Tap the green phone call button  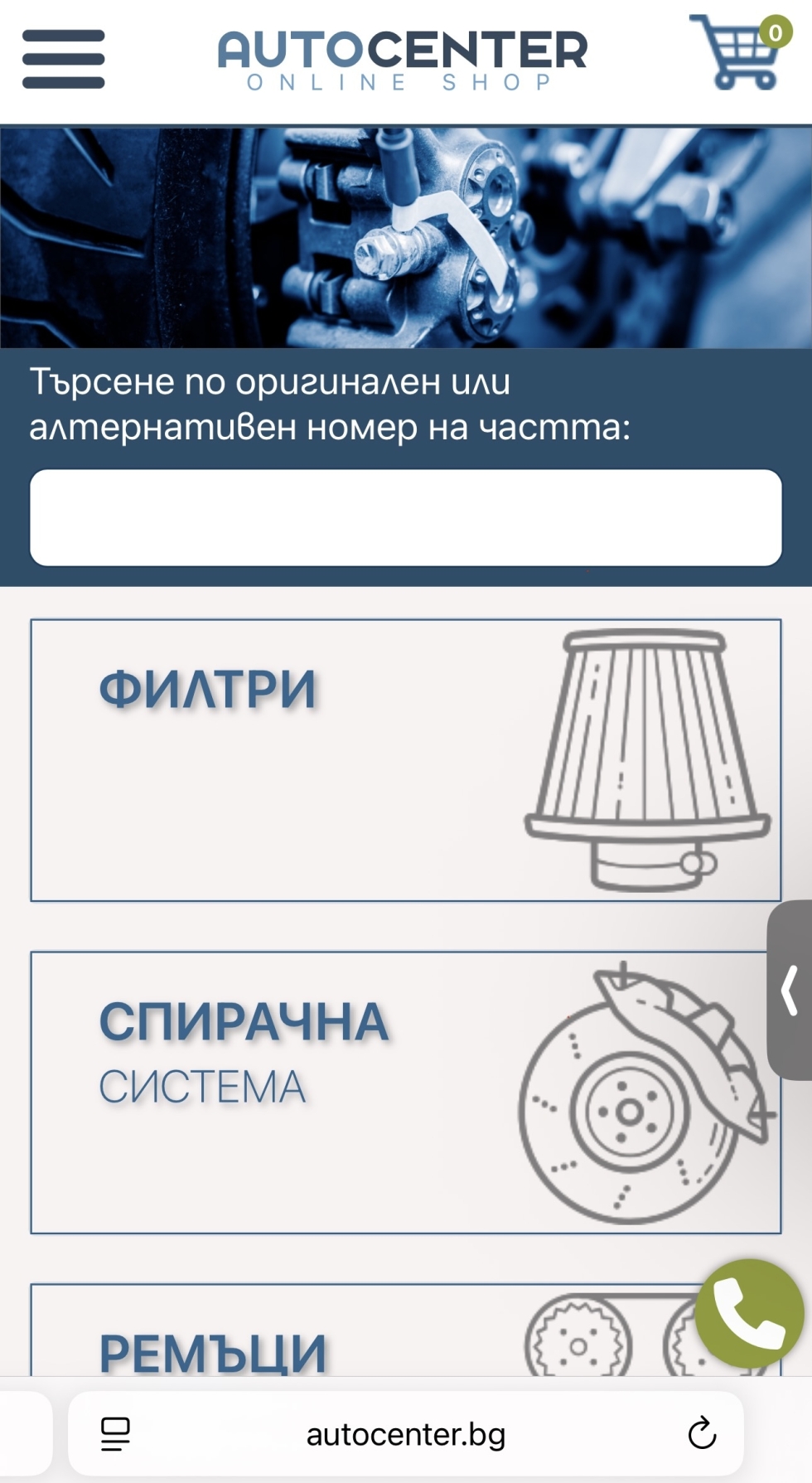point(748,1313)
